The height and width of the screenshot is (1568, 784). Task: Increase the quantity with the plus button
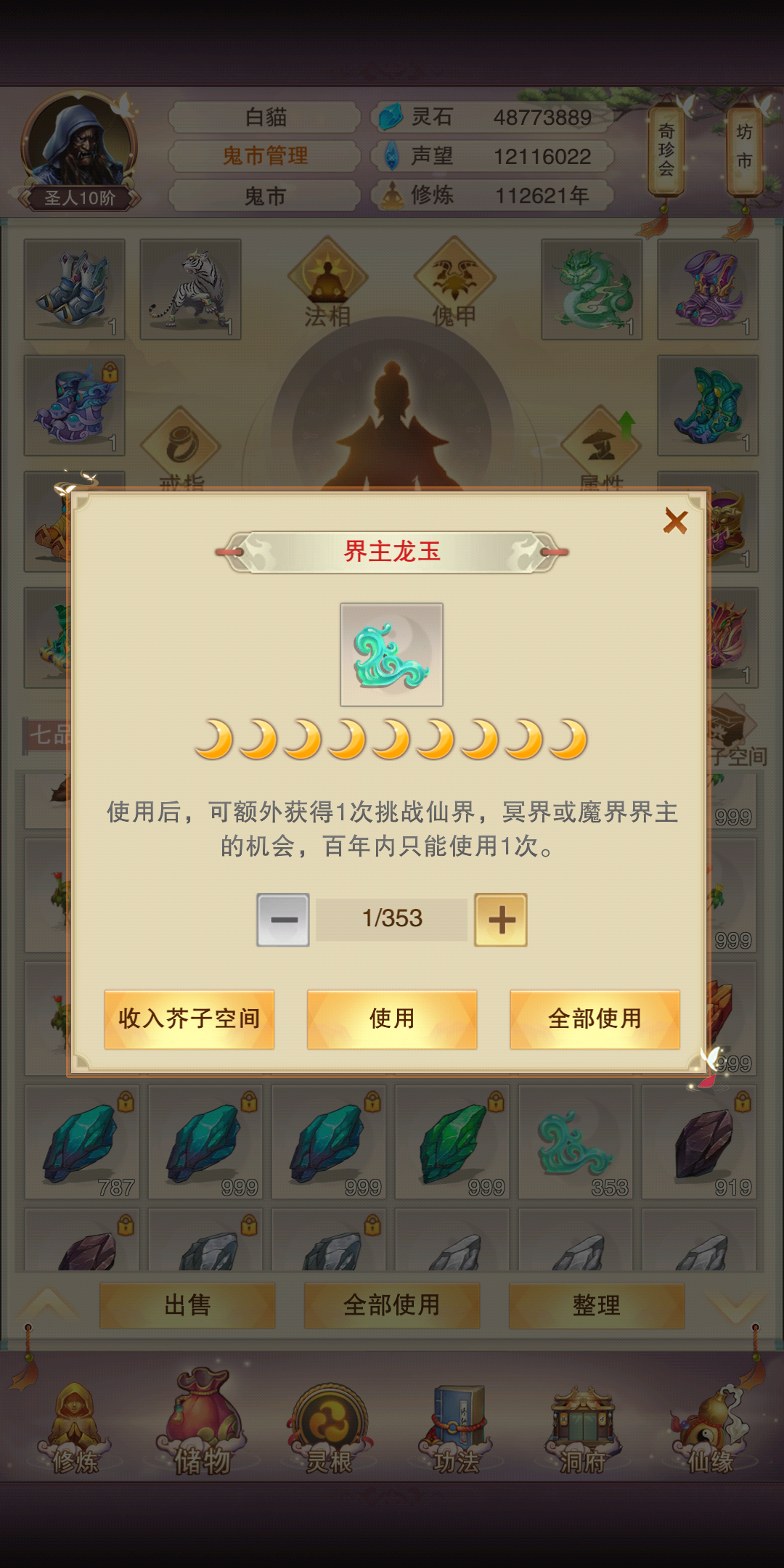(x=501, y=920)
